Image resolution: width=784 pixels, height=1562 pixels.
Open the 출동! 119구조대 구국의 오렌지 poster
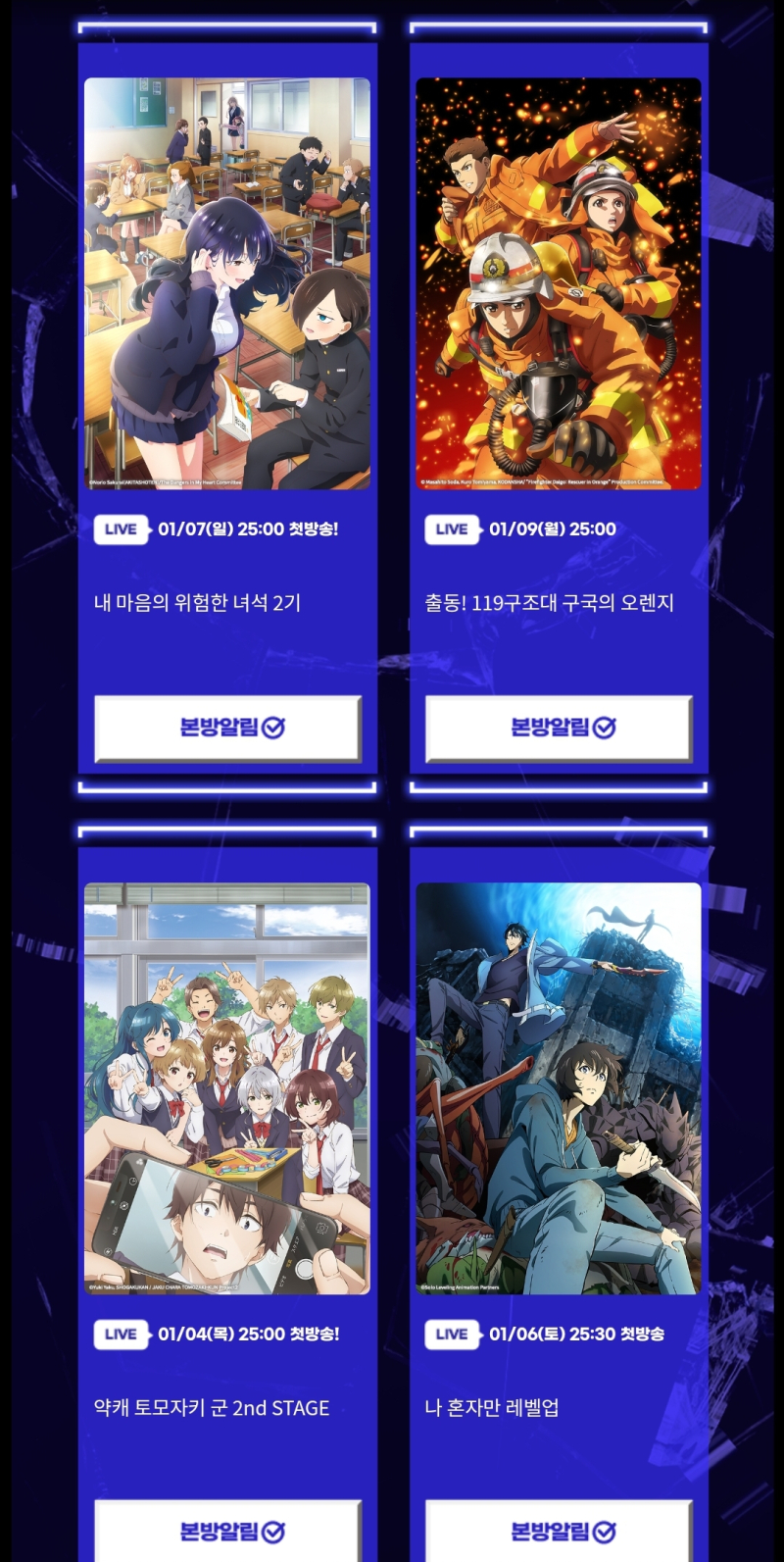tap(559, 283)
